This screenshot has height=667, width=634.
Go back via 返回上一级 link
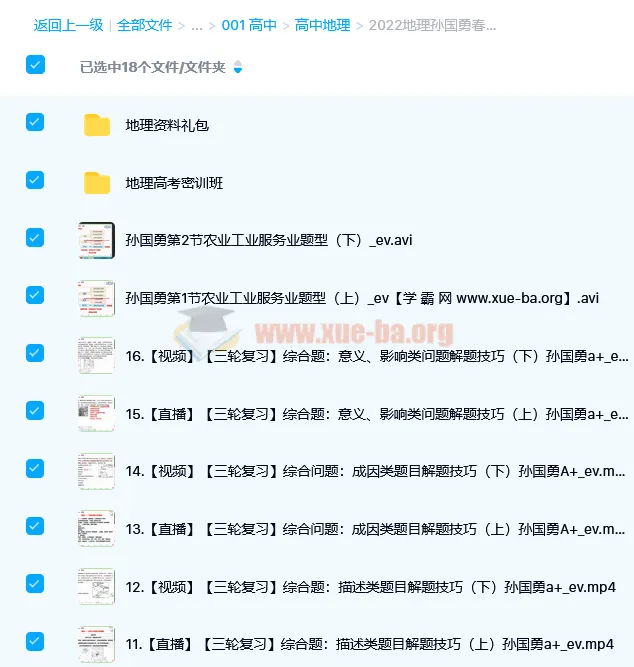[70, 25]
